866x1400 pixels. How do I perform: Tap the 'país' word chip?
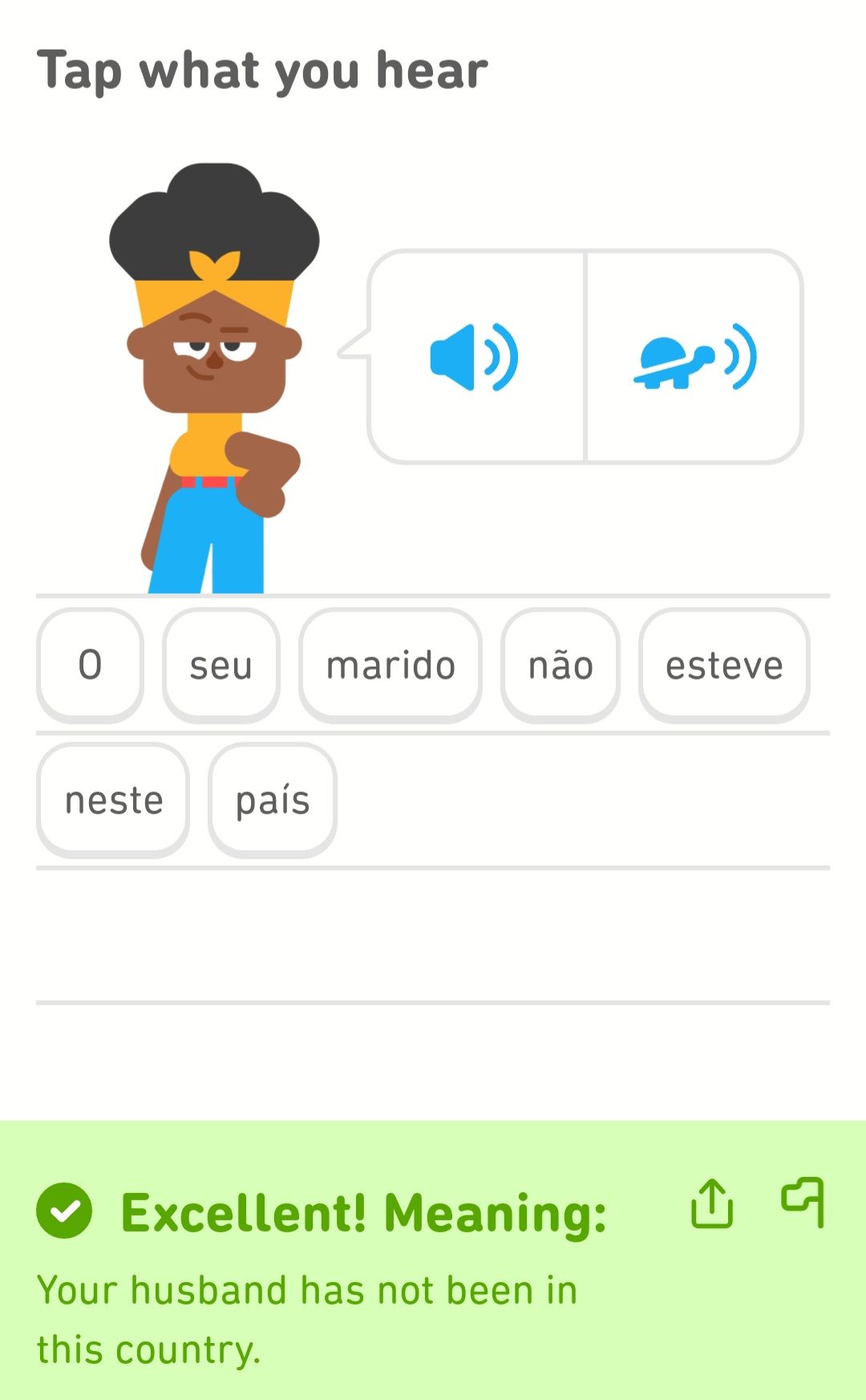(x=273, y=800)
